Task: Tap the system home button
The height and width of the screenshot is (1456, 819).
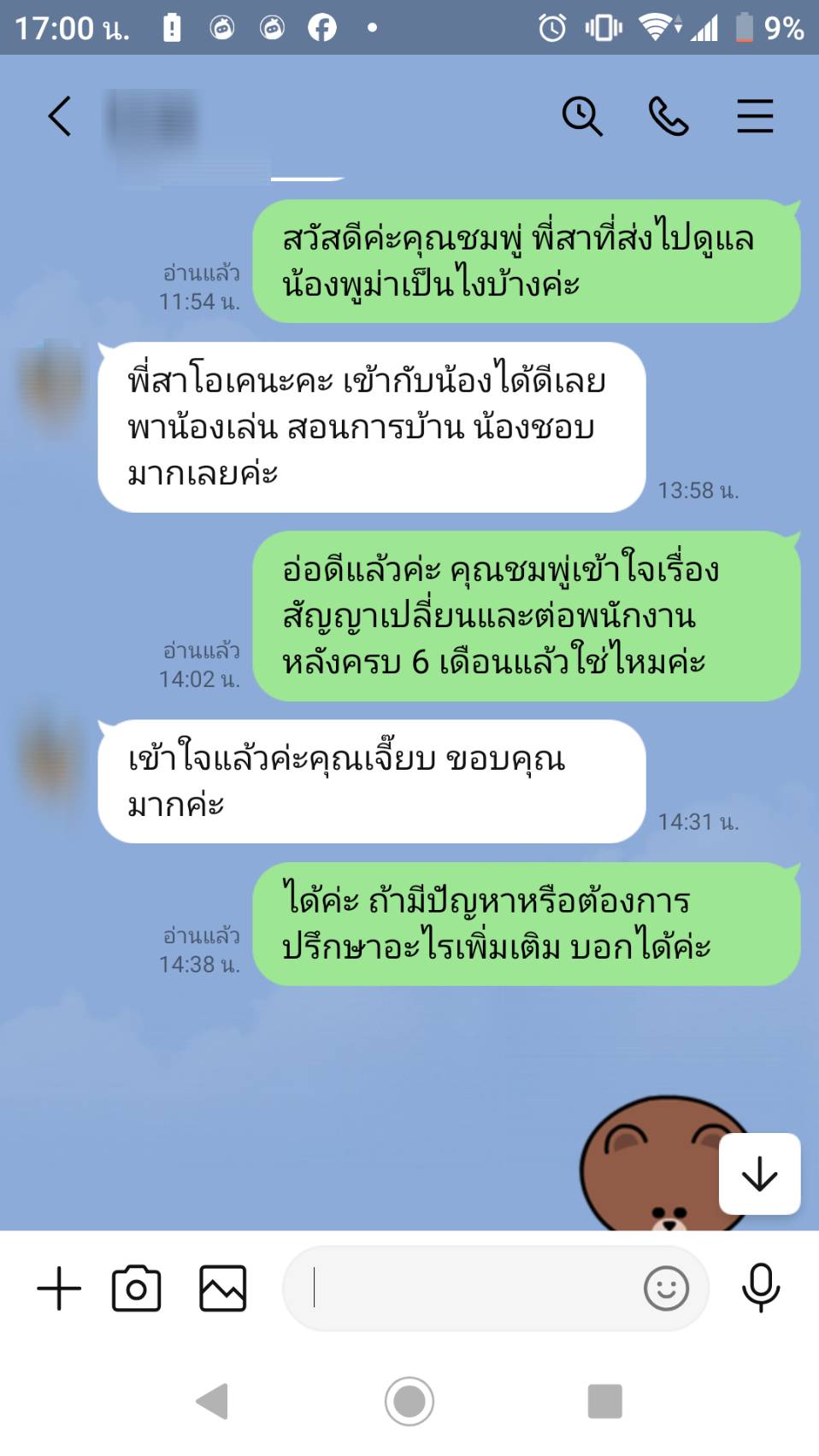Action: click(x=409, y=1401)
